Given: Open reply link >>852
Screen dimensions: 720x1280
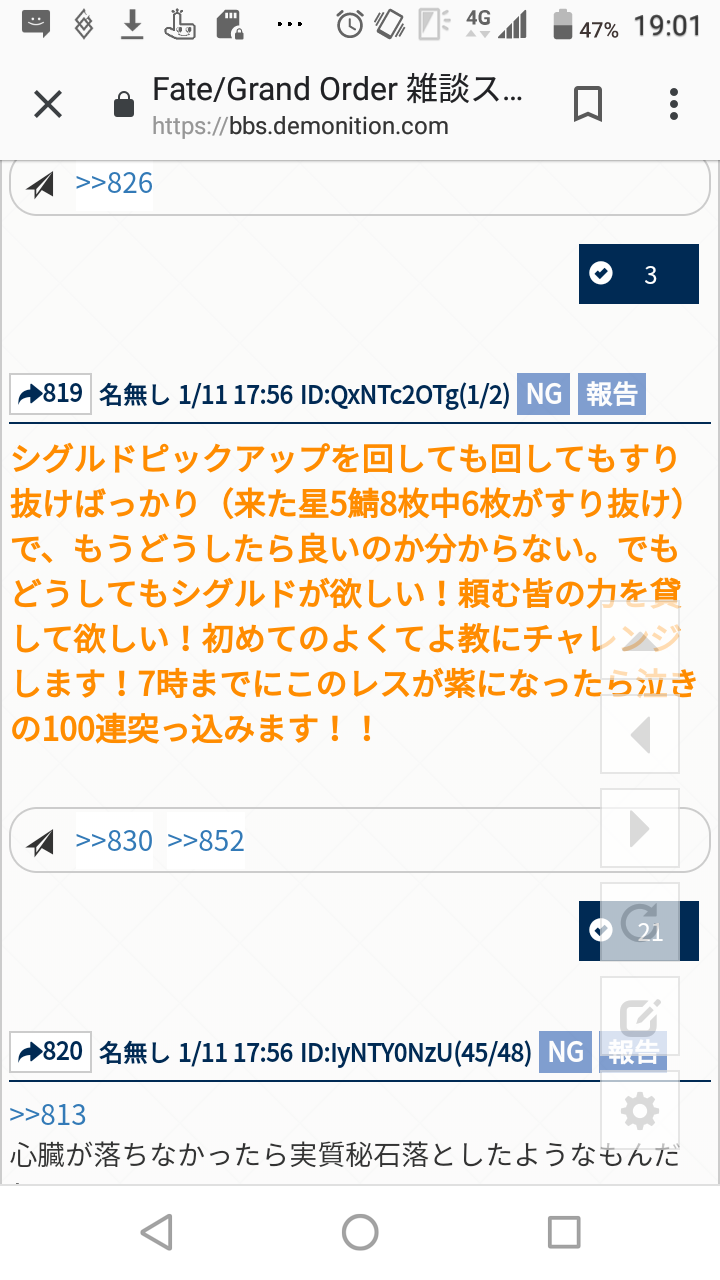Looking at the screenshot, I should (x=206, y=841).
